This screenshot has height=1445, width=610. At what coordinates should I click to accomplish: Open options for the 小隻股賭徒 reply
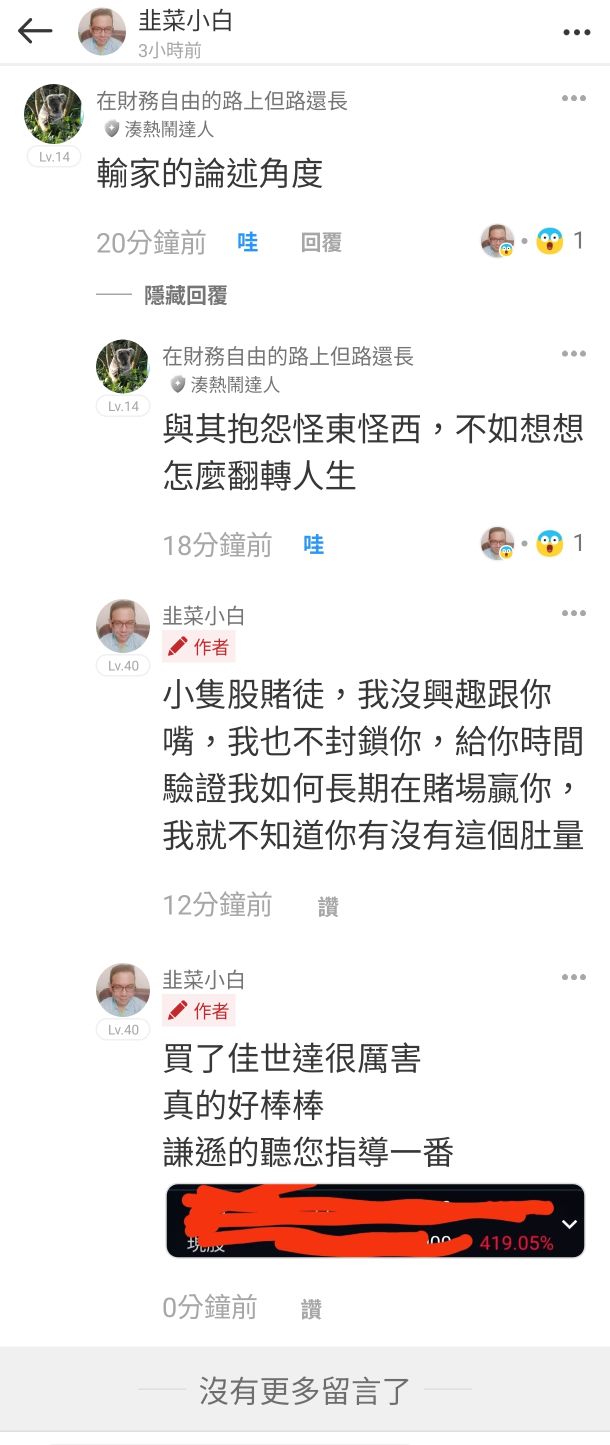574,613
